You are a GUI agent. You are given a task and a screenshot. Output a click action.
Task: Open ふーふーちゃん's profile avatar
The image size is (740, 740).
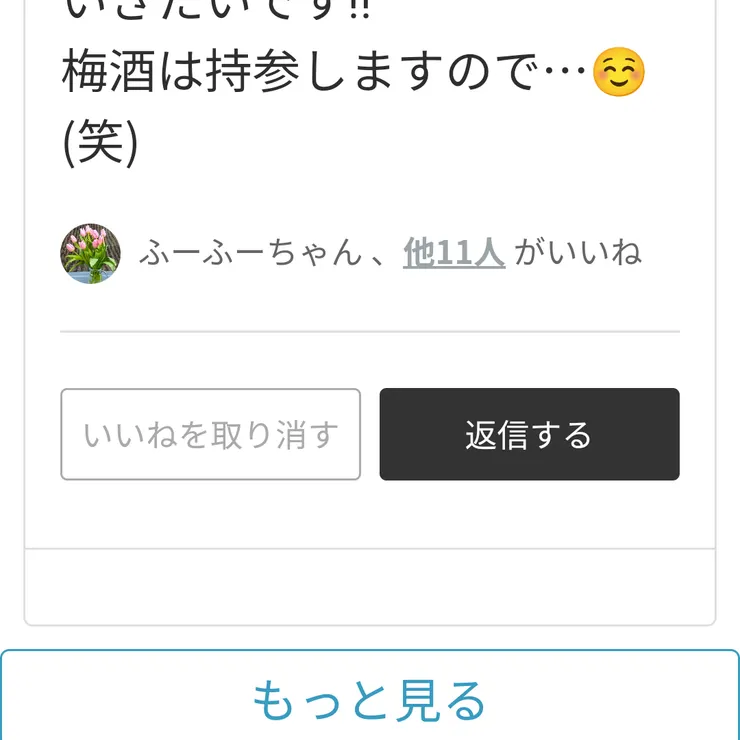pos(90,254)
